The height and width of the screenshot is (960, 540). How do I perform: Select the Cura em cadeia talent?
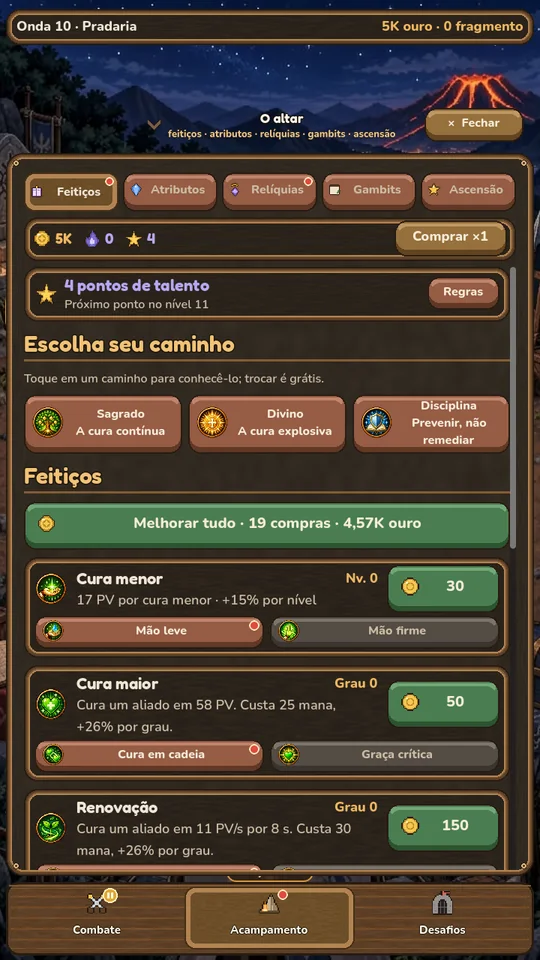pos(149,755)
